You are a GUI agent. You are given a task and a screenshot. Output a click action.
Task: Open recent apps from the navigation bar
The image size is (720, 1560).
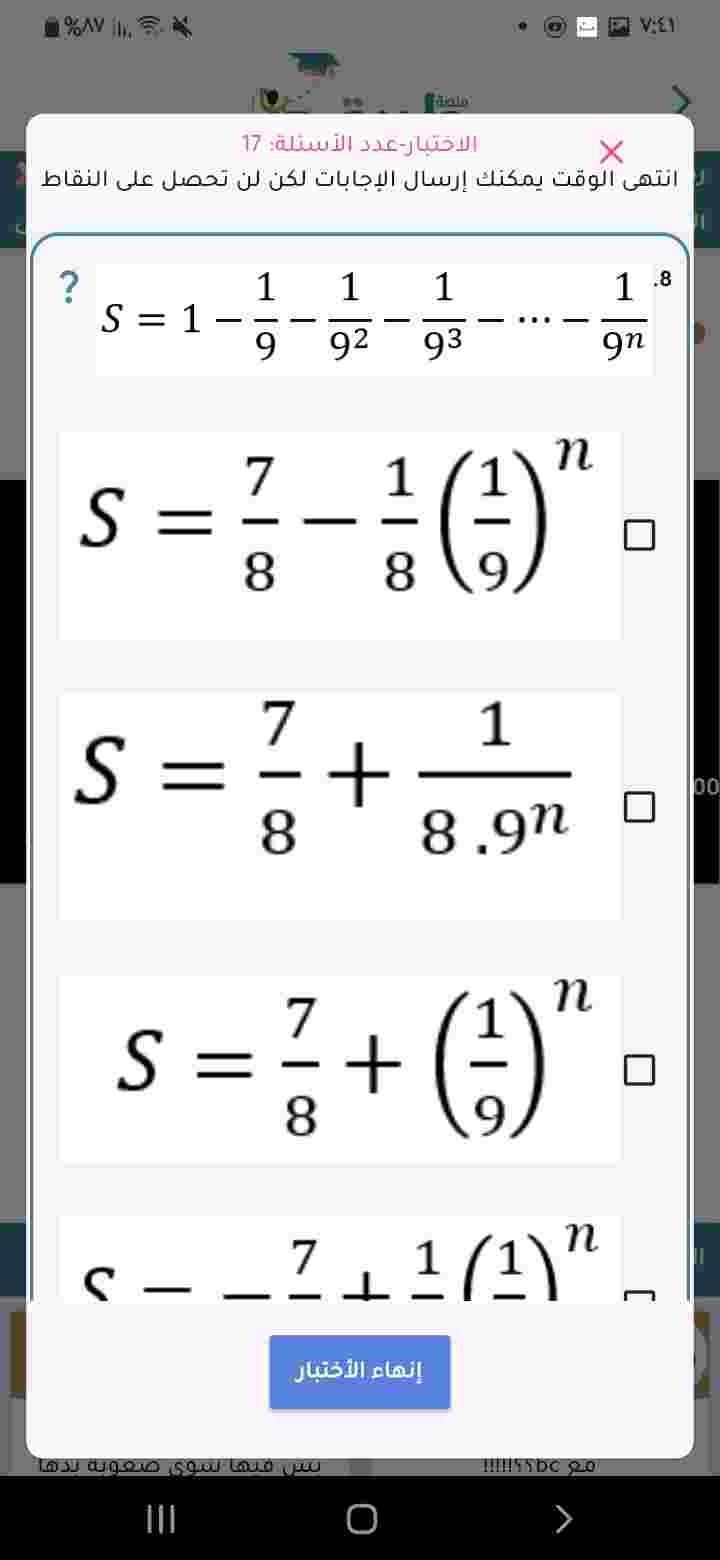[x=161, y=1519]
